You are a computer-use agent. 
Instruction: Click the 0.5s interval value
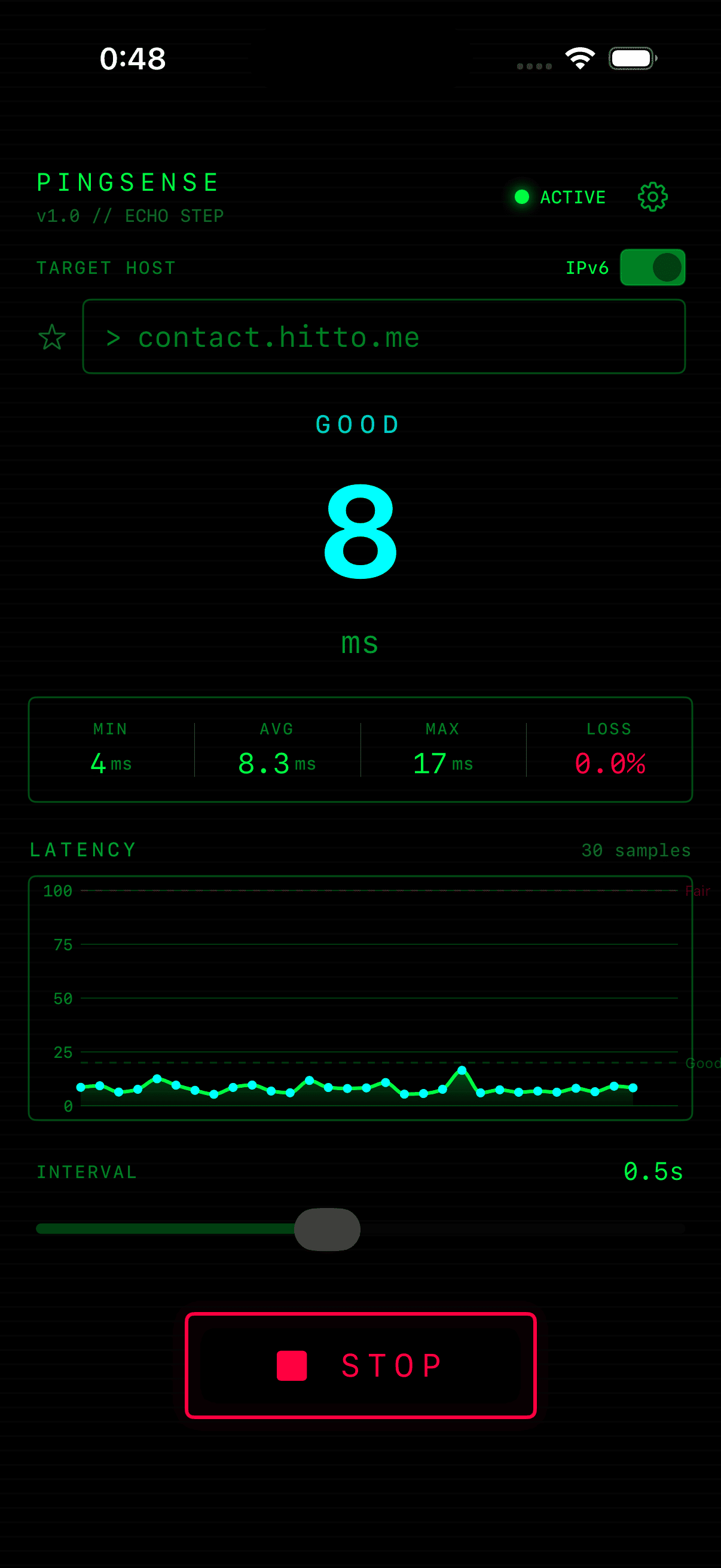[652, 1172]
